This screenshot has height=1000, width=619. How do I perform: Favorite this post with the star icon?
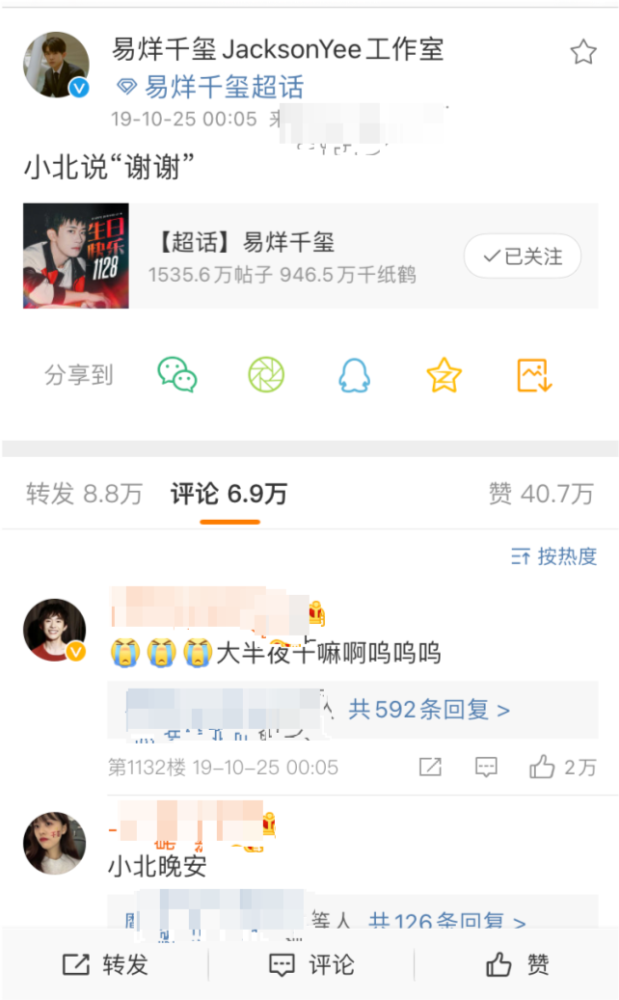coord(583,53)
